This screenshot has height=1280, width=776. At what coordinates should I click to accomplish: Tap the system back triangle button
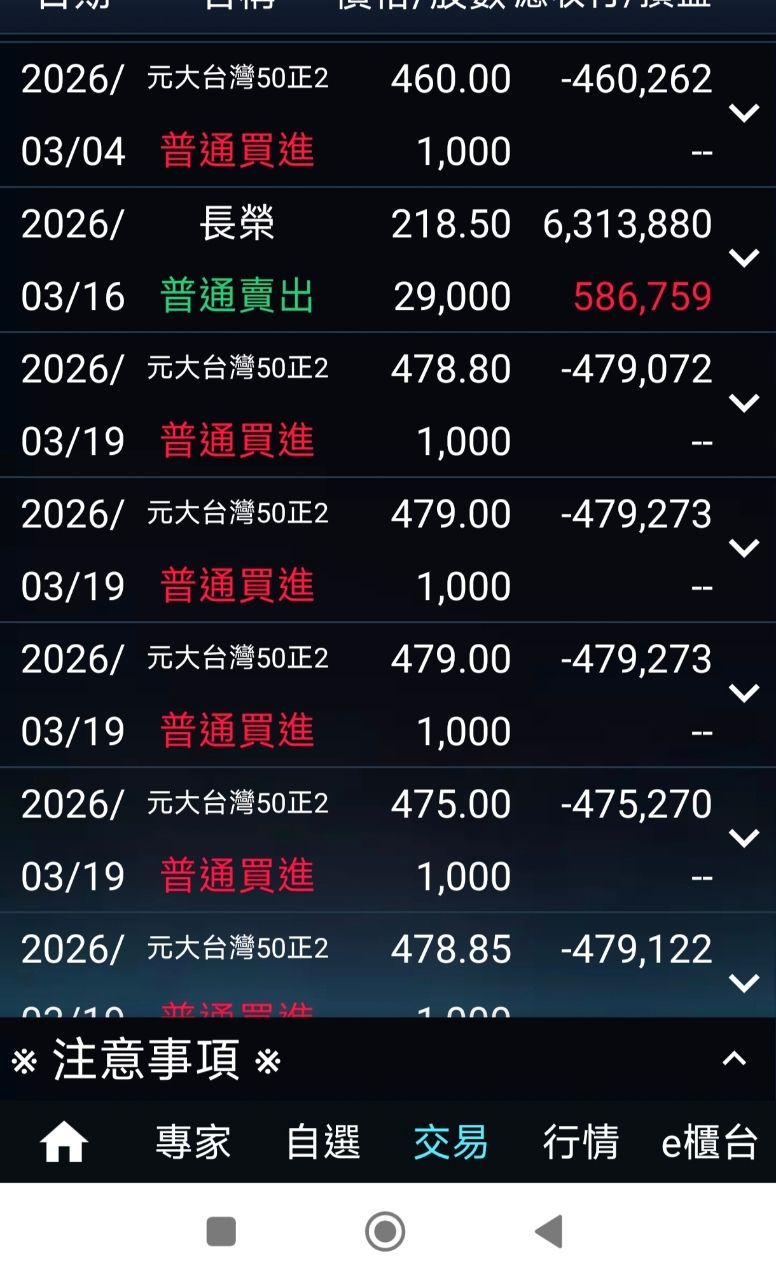(x=549, y=1232)
